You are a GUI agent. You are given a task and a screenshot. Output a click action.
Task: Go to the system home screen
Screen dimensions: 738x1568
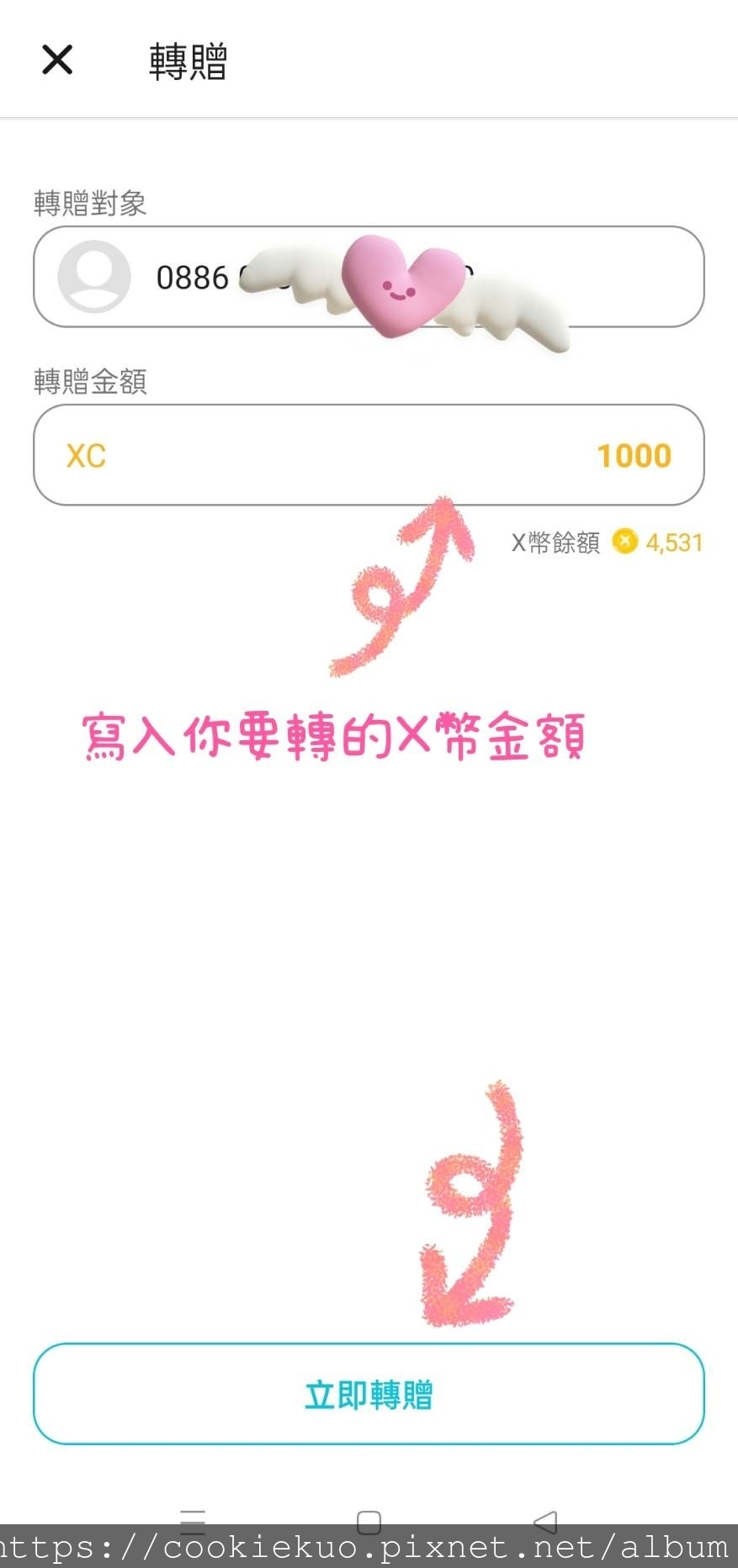(369, 1521)
